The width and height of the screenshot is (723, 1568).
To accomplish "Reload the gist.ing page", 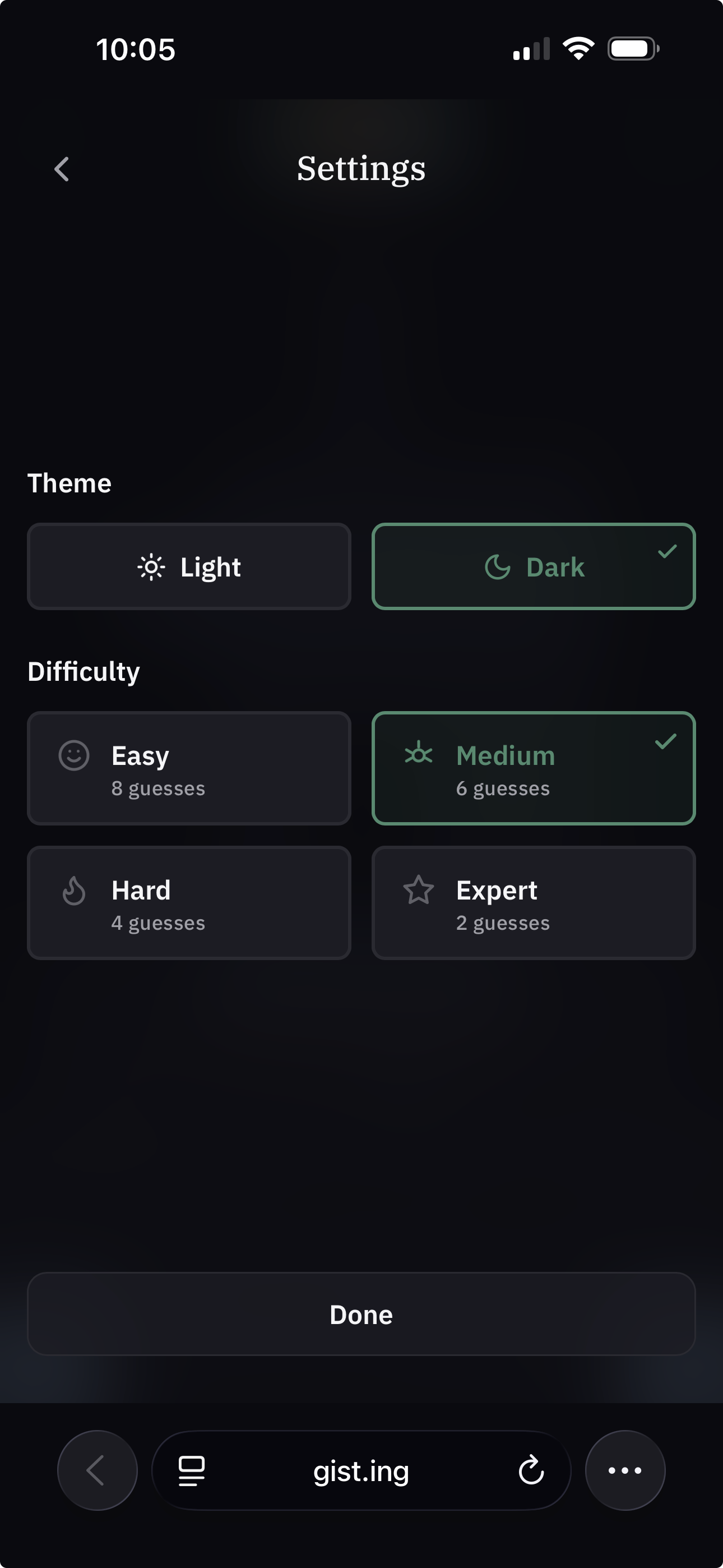I will tap(531, 1470).
